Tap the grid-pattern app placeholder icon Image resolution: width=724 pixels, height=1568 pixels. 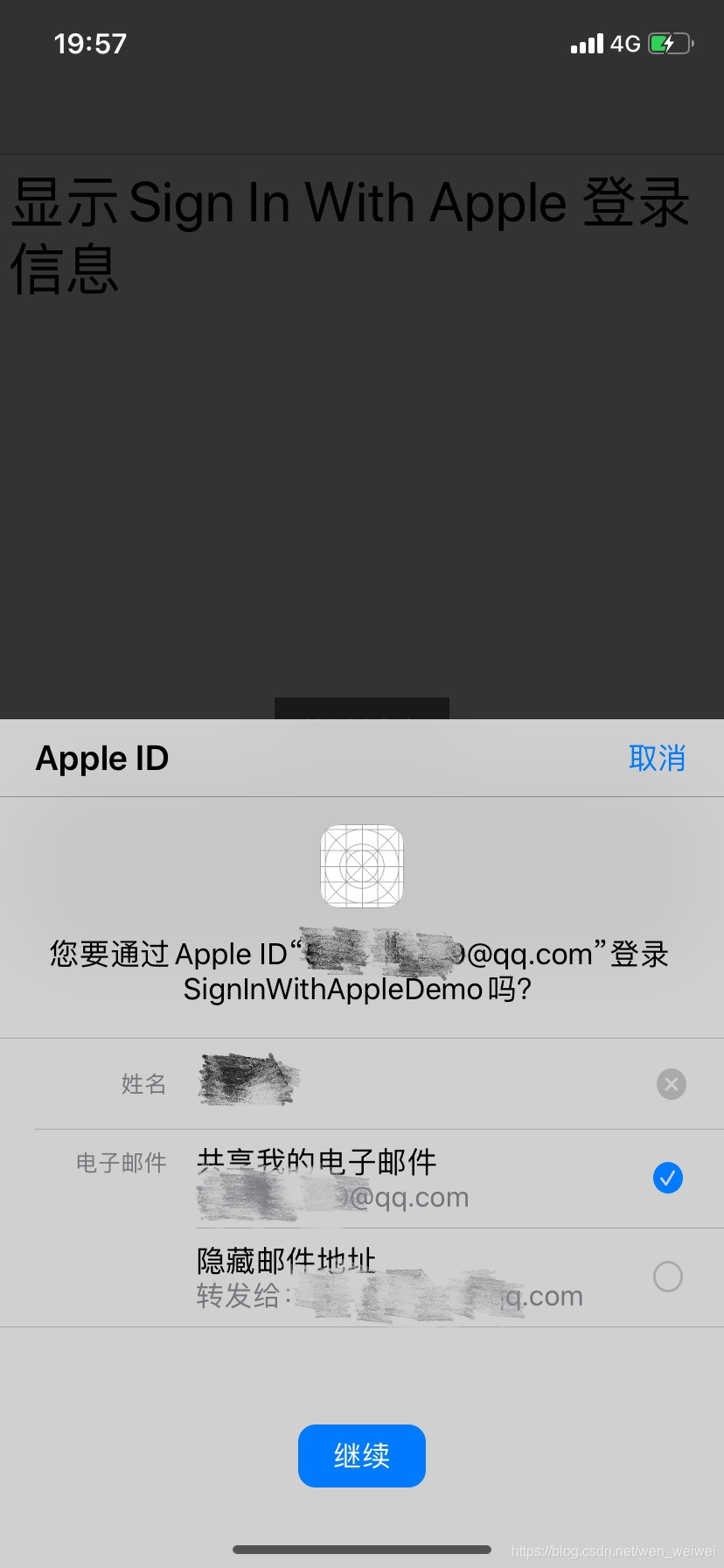coord(361,865)
